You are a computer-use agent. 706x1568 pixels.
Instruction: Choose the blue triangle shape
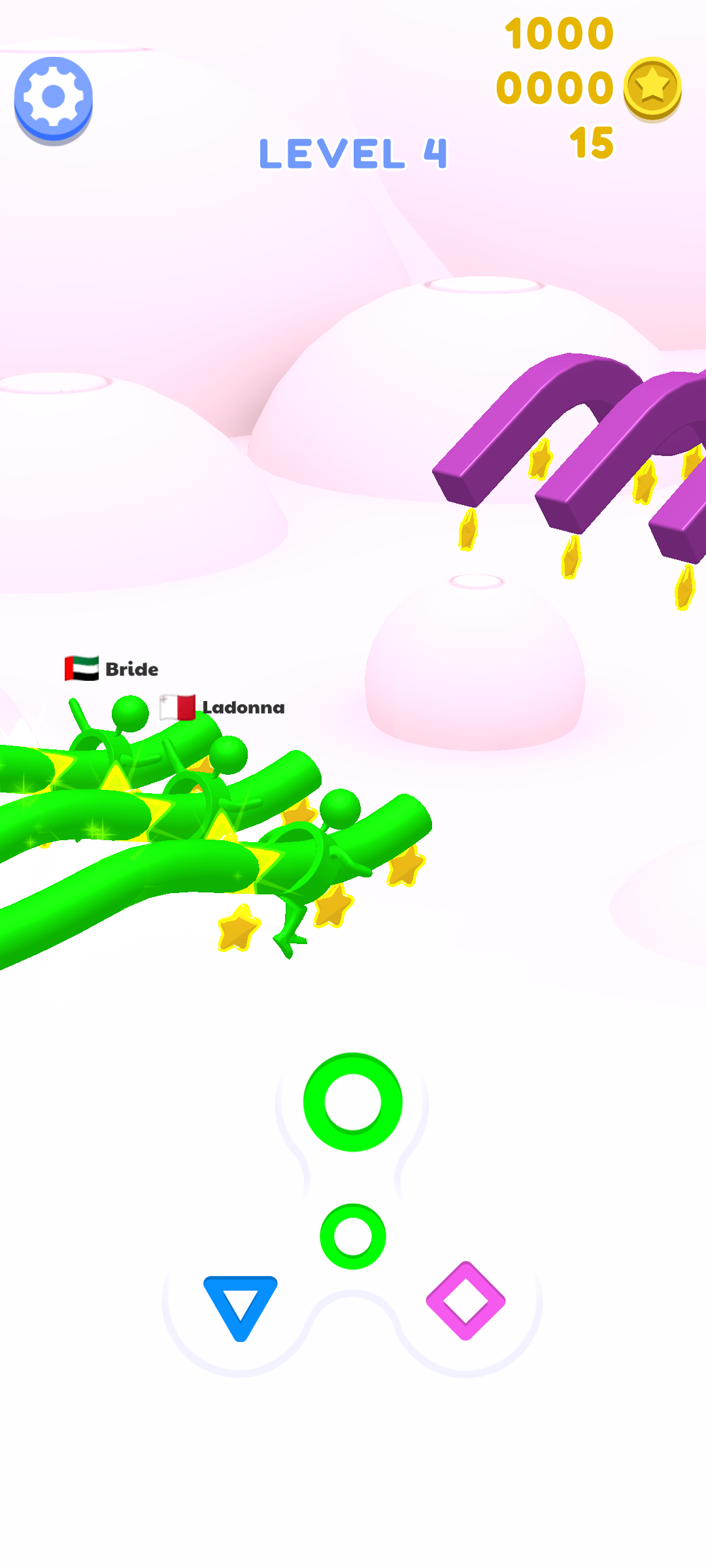click(240, 1305)
